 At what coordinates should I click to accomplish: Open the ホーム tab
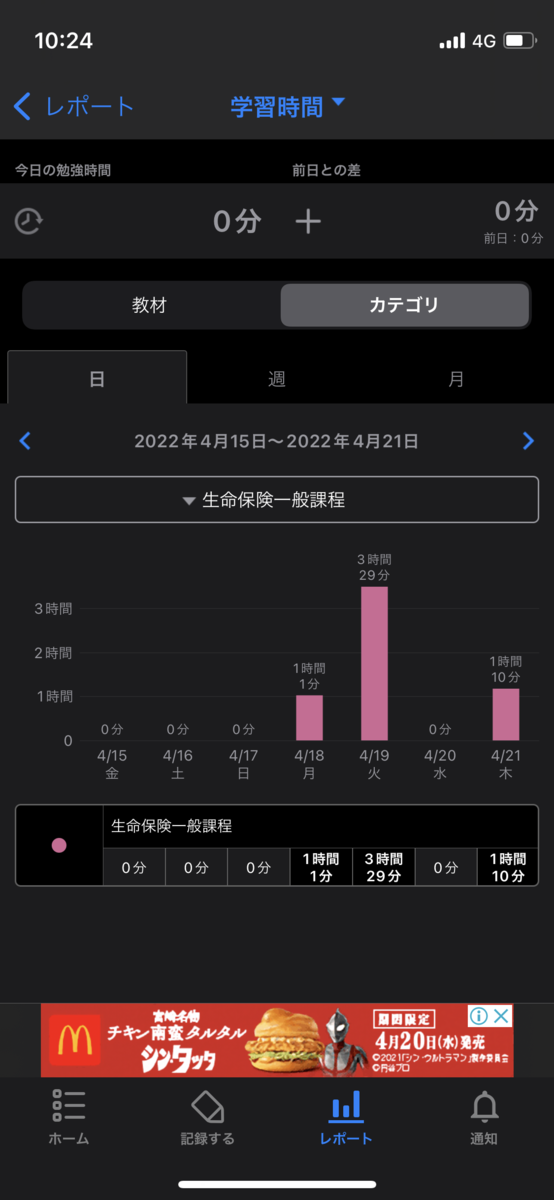click(x=69, y=1117)
